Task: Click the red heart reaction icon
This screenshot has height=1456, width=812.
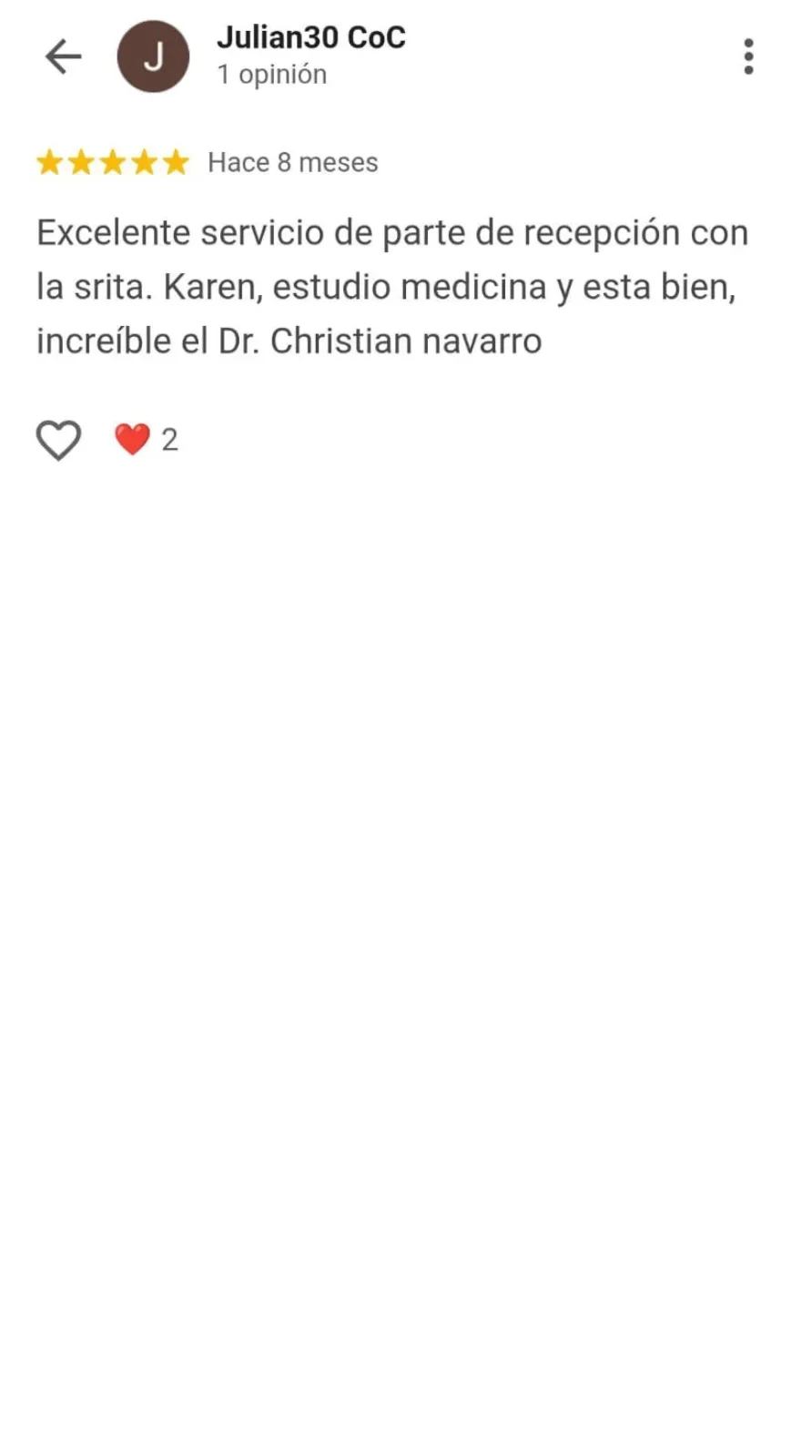Action: tap(130, 439)
